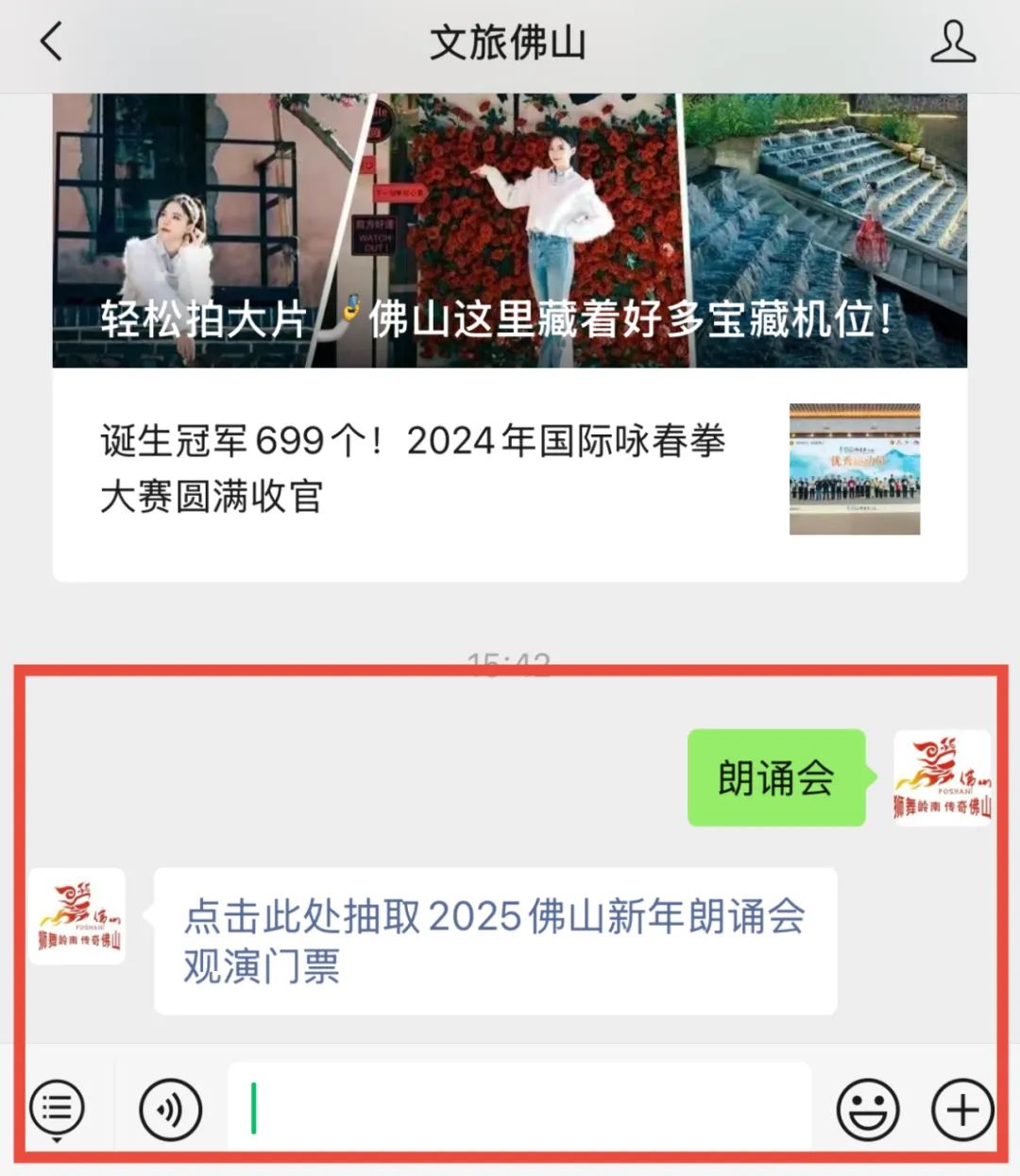Open the article 轻松拍大片 佛山这里藏着好多宝藏机位

[510, 230]
